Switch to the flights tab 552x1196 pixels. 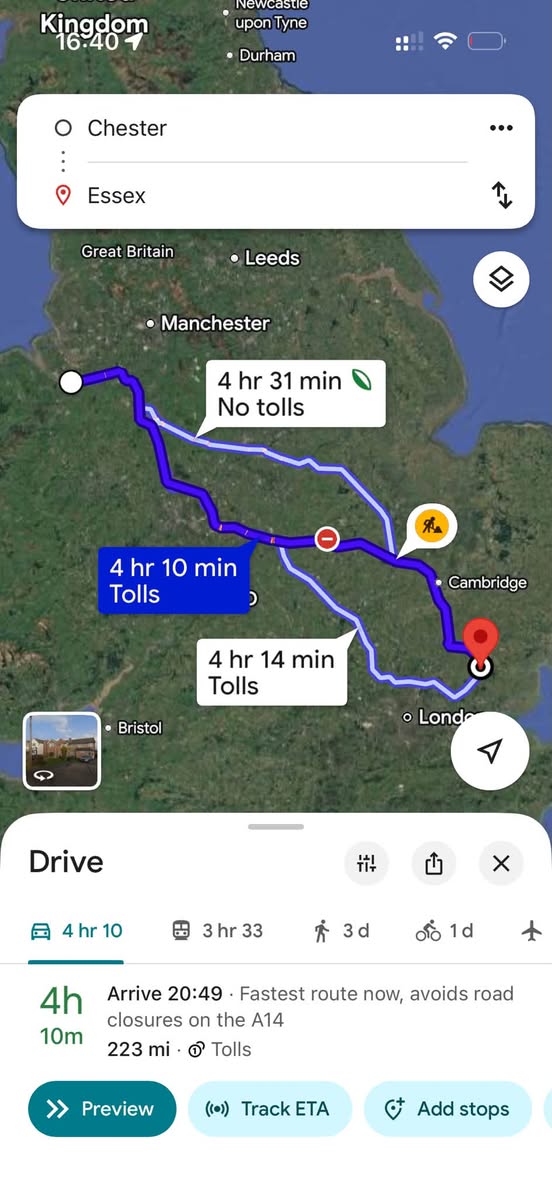coord(532,931)
